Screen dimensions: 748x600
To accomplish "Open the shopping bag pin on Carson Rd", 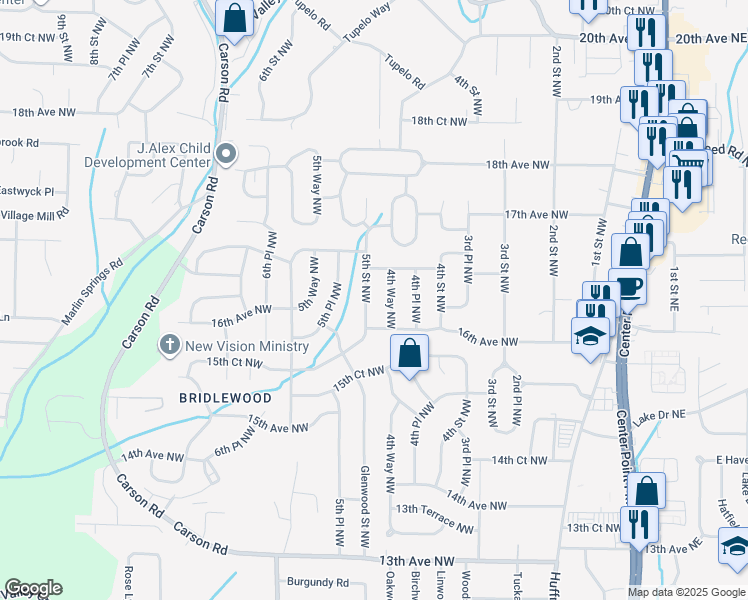I will pyautogui.click(x=233, y=17).
